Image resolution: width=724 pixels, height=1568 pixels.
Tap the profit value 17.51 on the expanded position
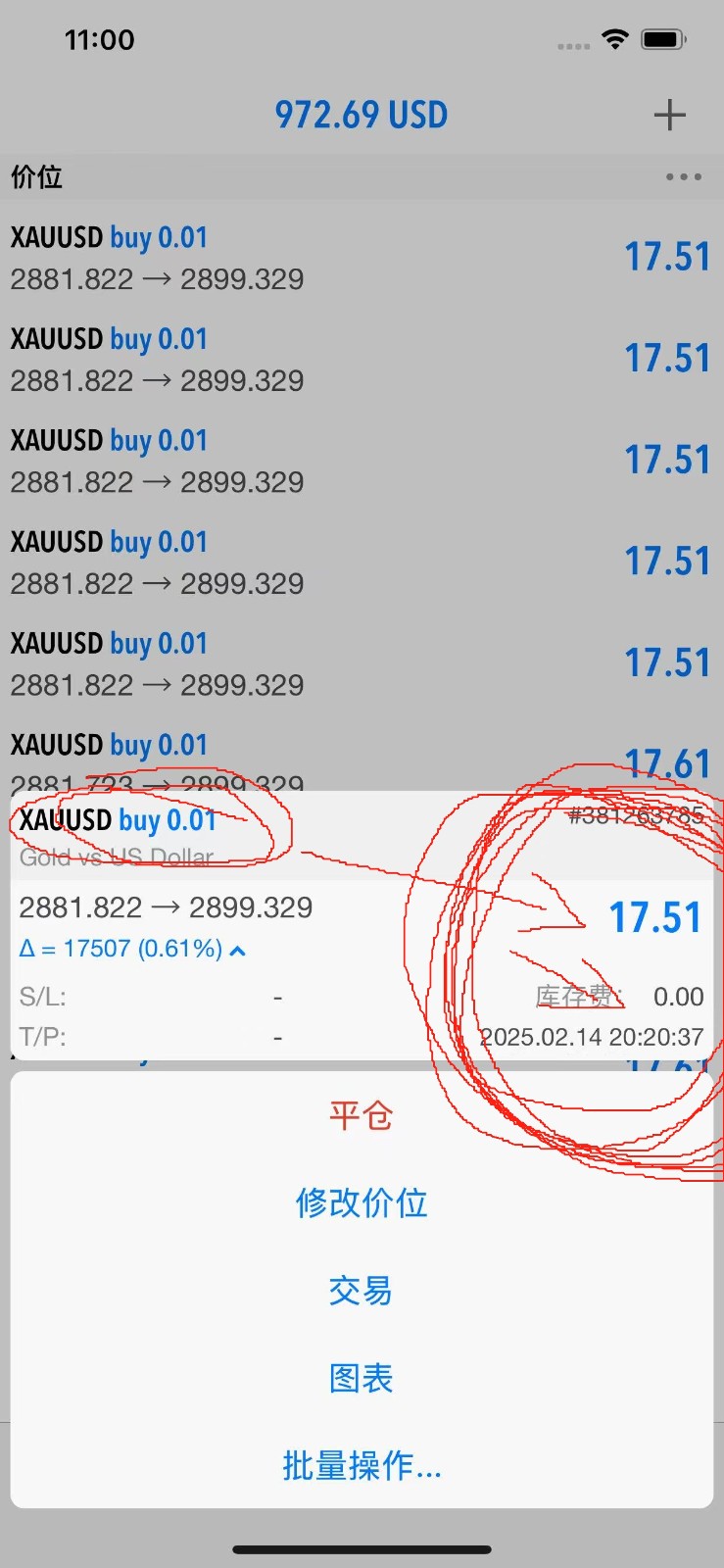coord(654,917)
